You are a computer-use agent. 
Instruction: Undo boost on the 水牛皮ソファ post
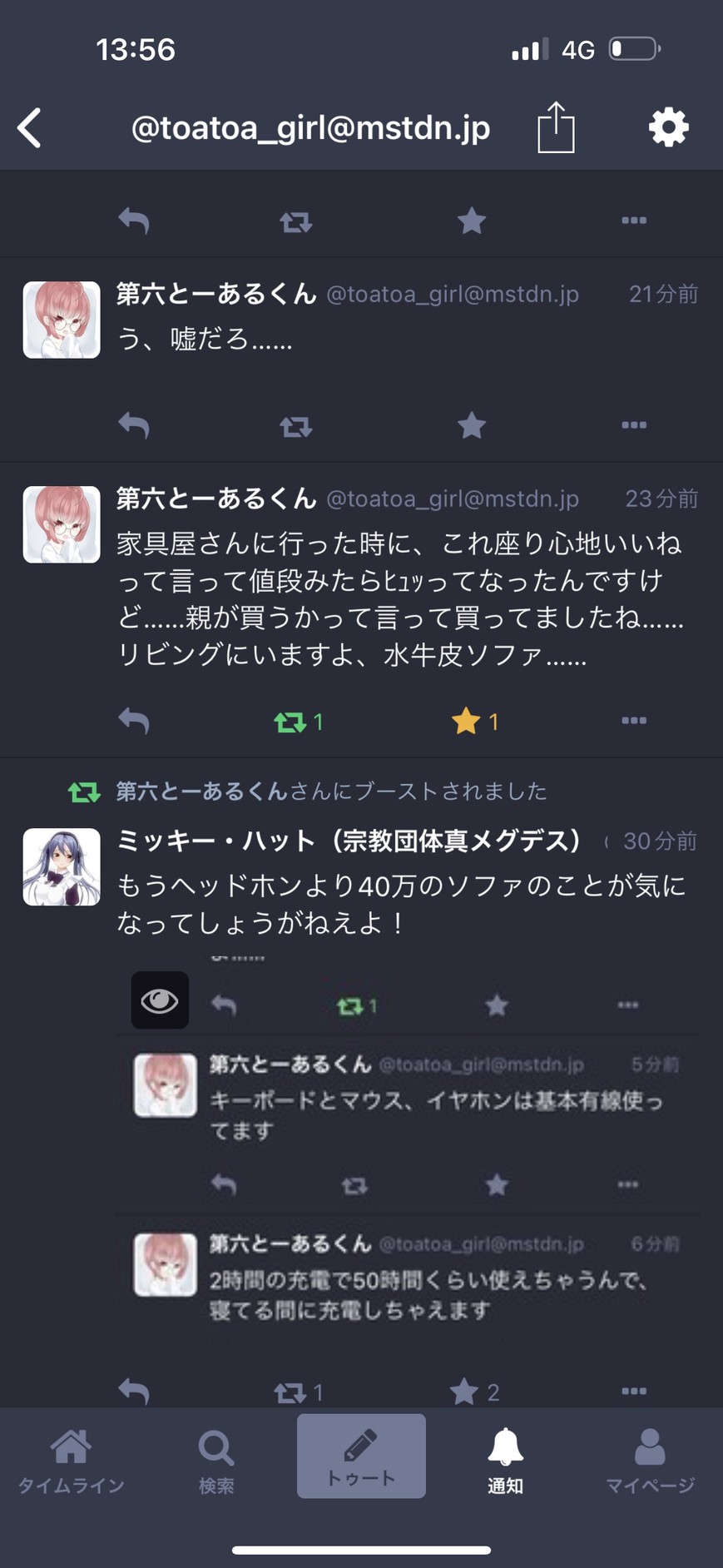click(x=291, y=722)
